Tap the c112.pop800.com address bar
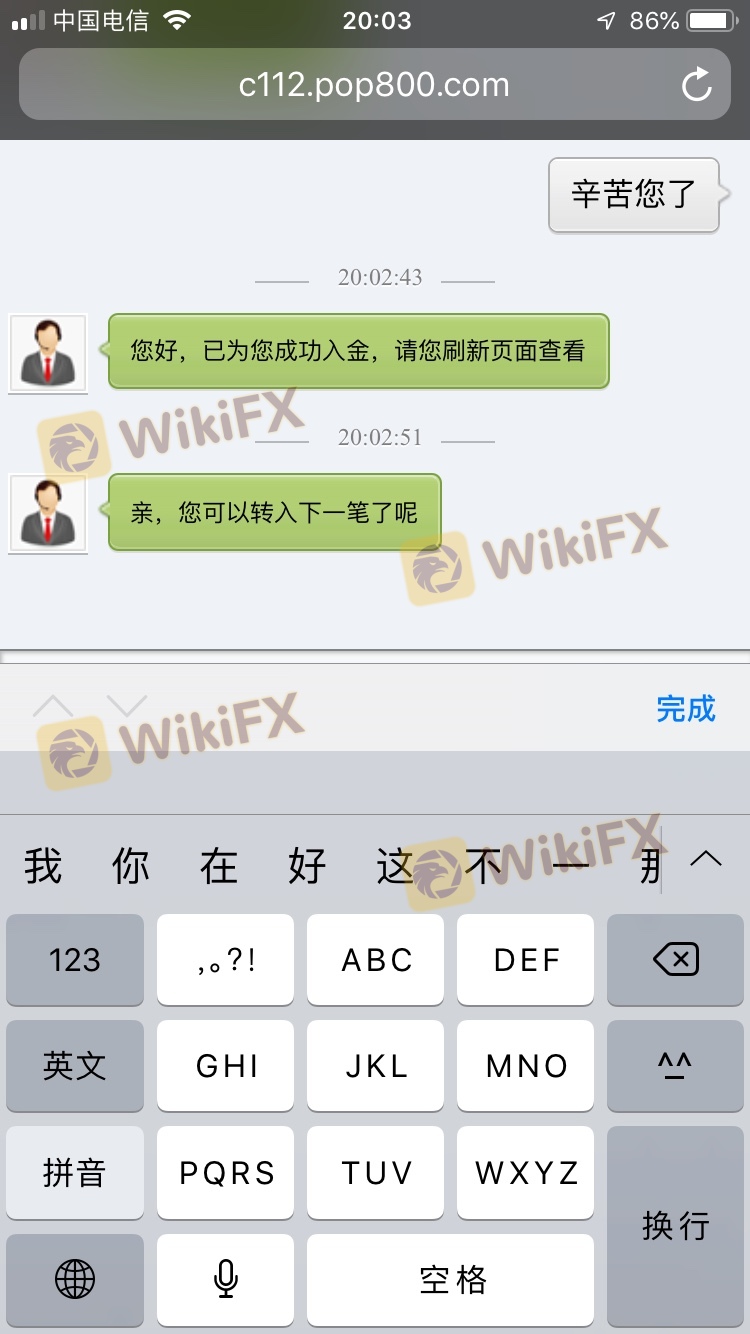 pos(374,85)
